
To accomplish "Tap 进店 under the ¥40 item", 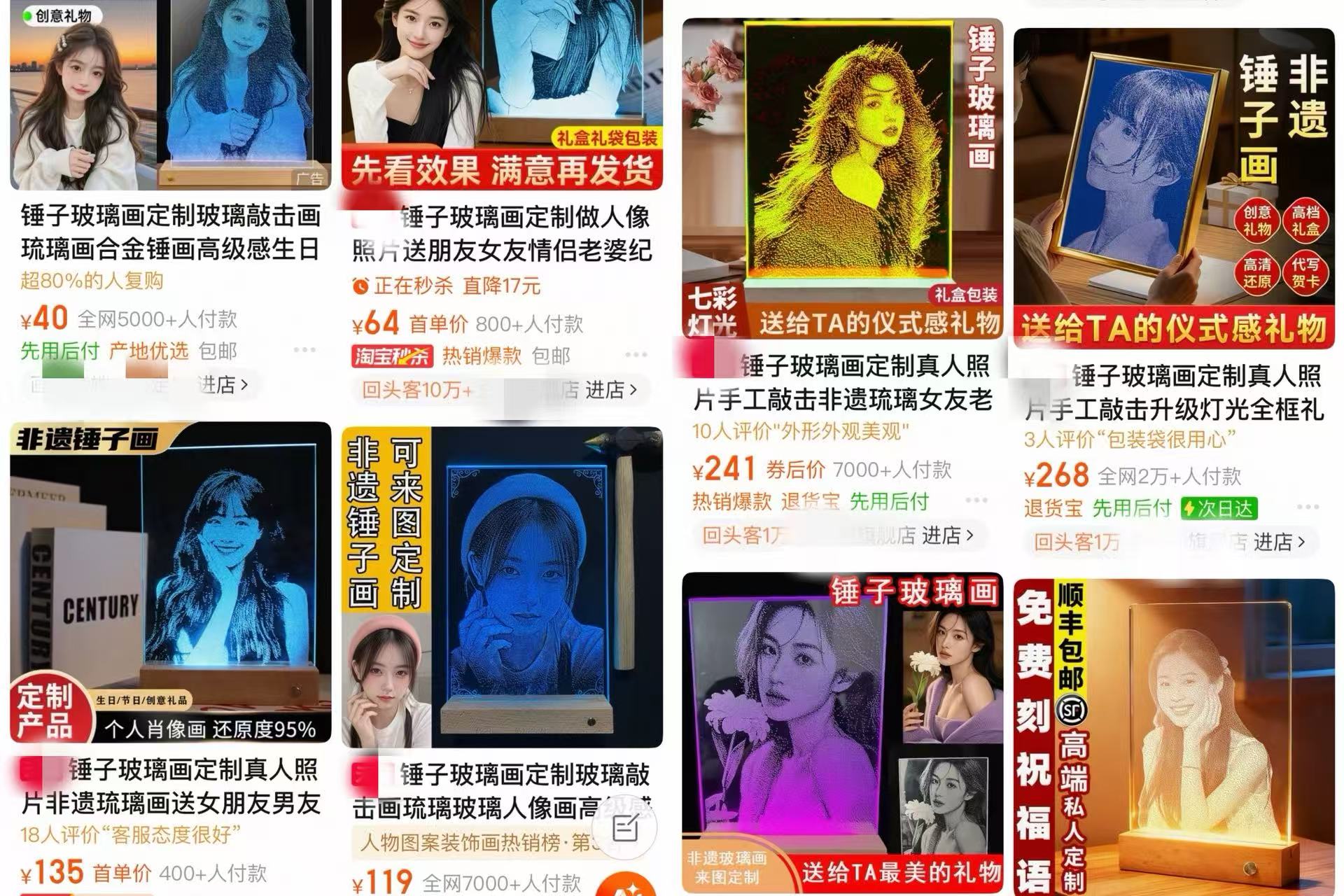I will (223, 385).
